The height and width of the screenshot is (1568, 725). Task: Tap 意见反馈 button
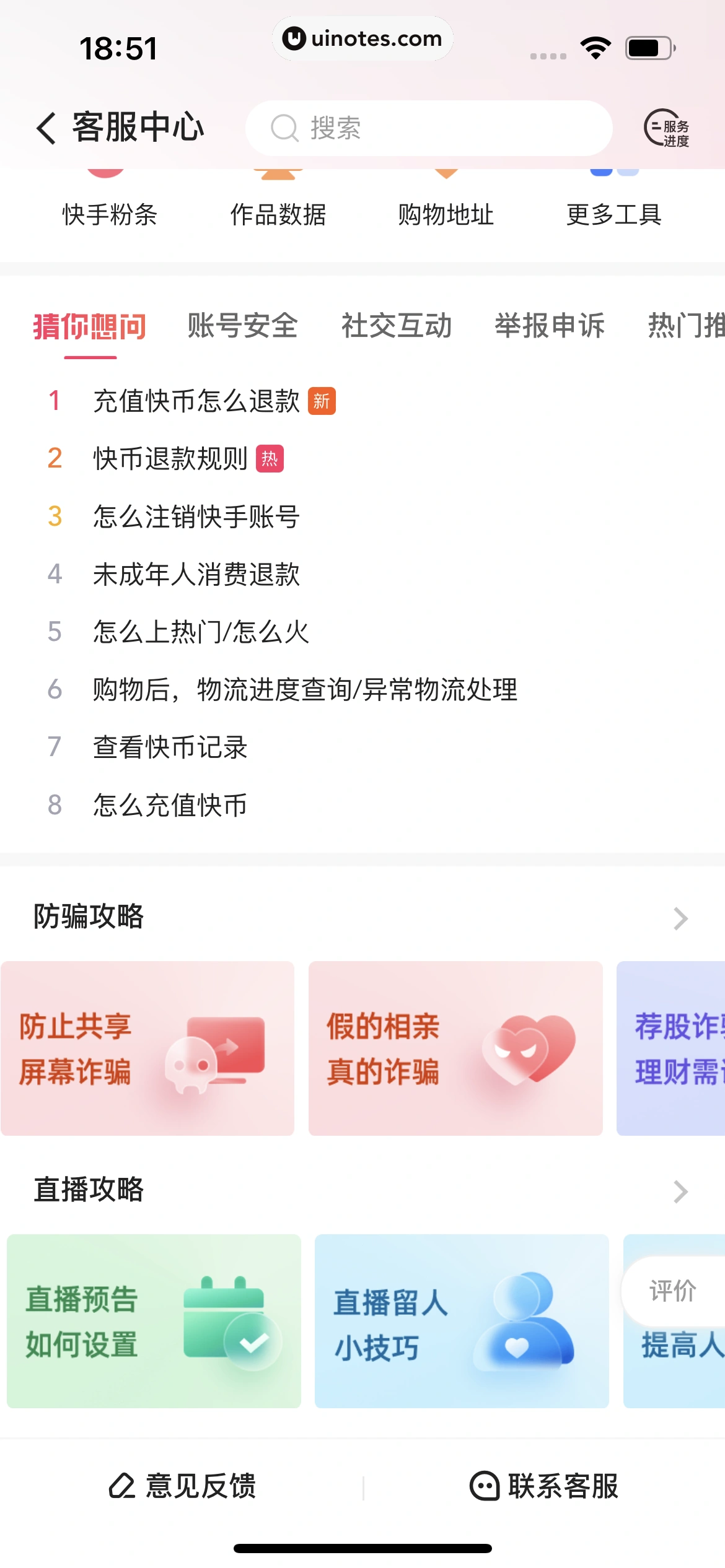point(183,1486)
